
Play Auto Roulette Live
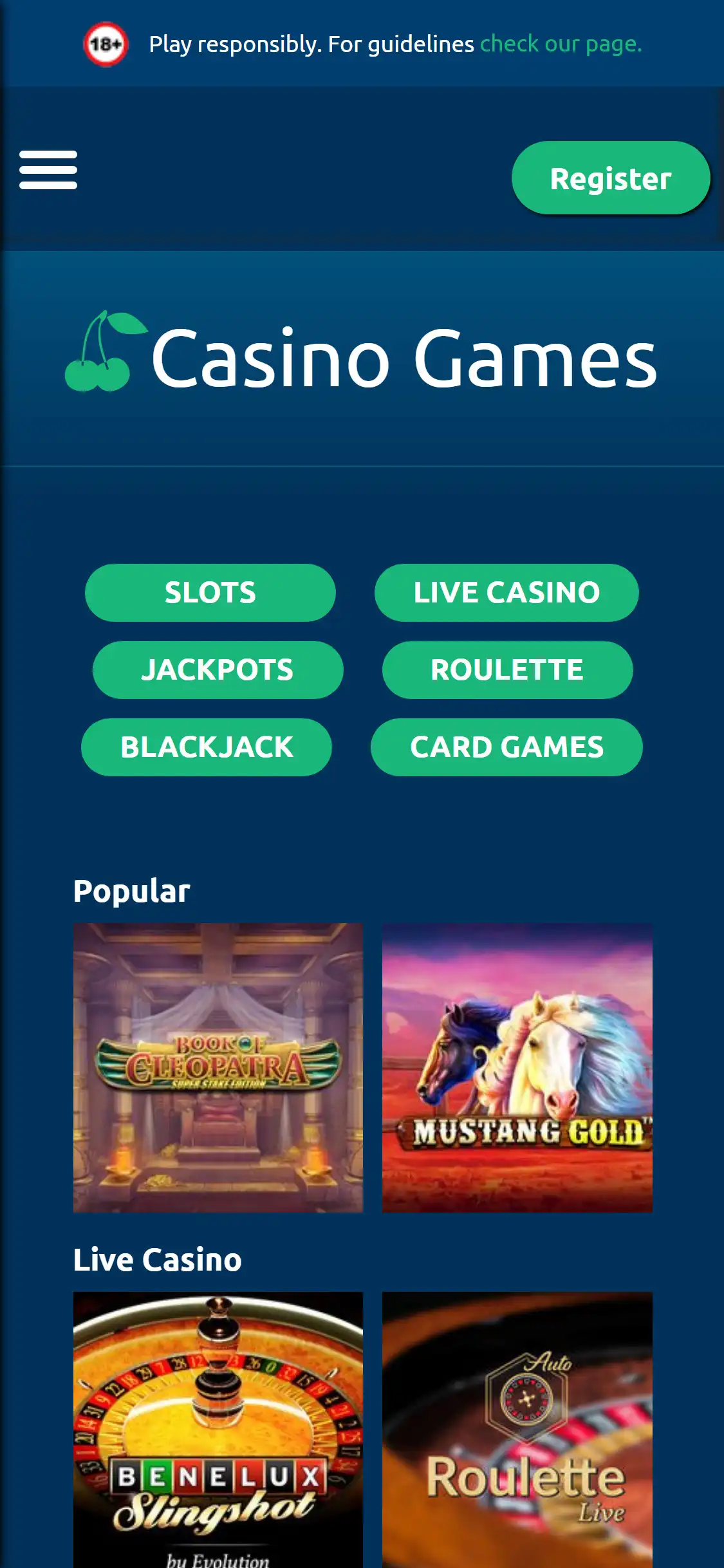517,1429
